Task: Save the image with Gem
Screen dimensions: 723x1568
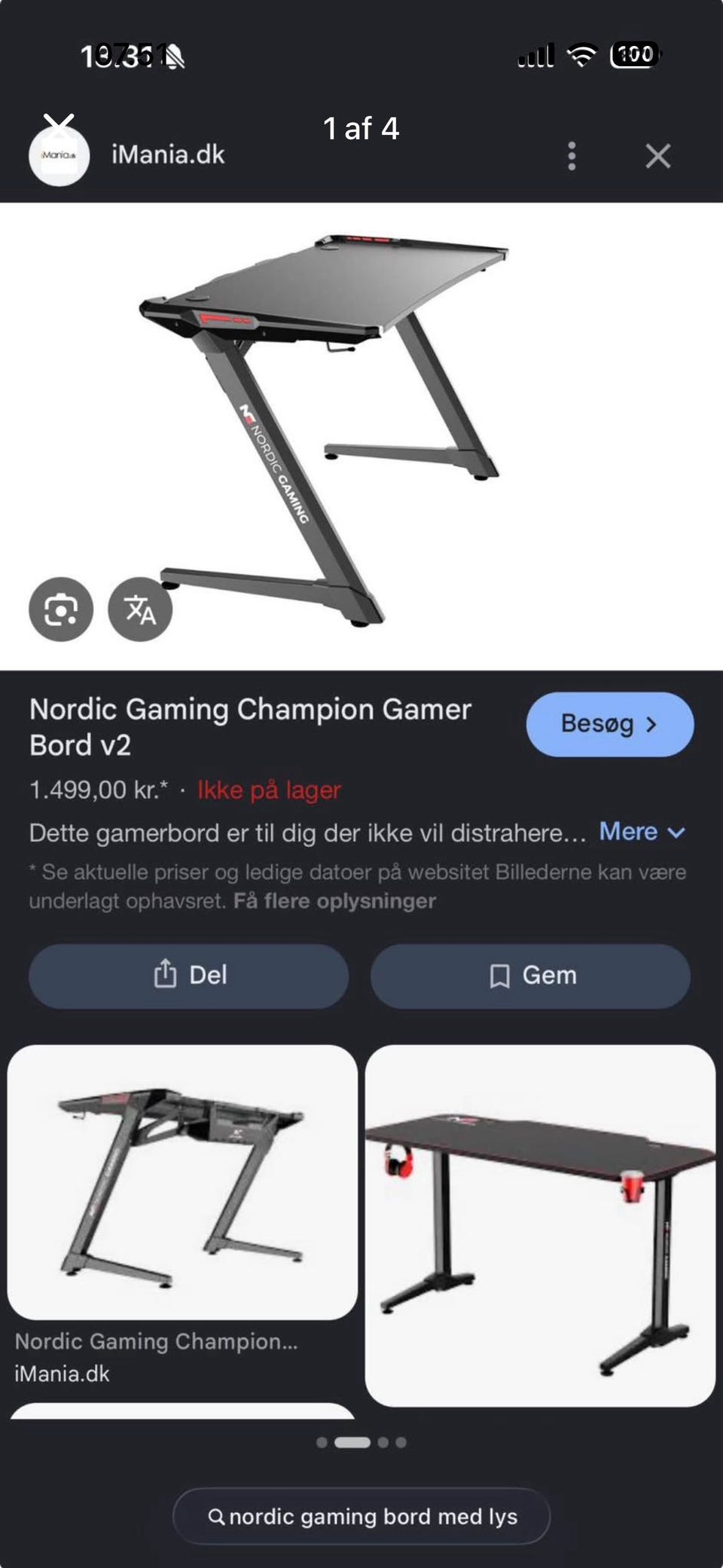Action: pos(530,975)
